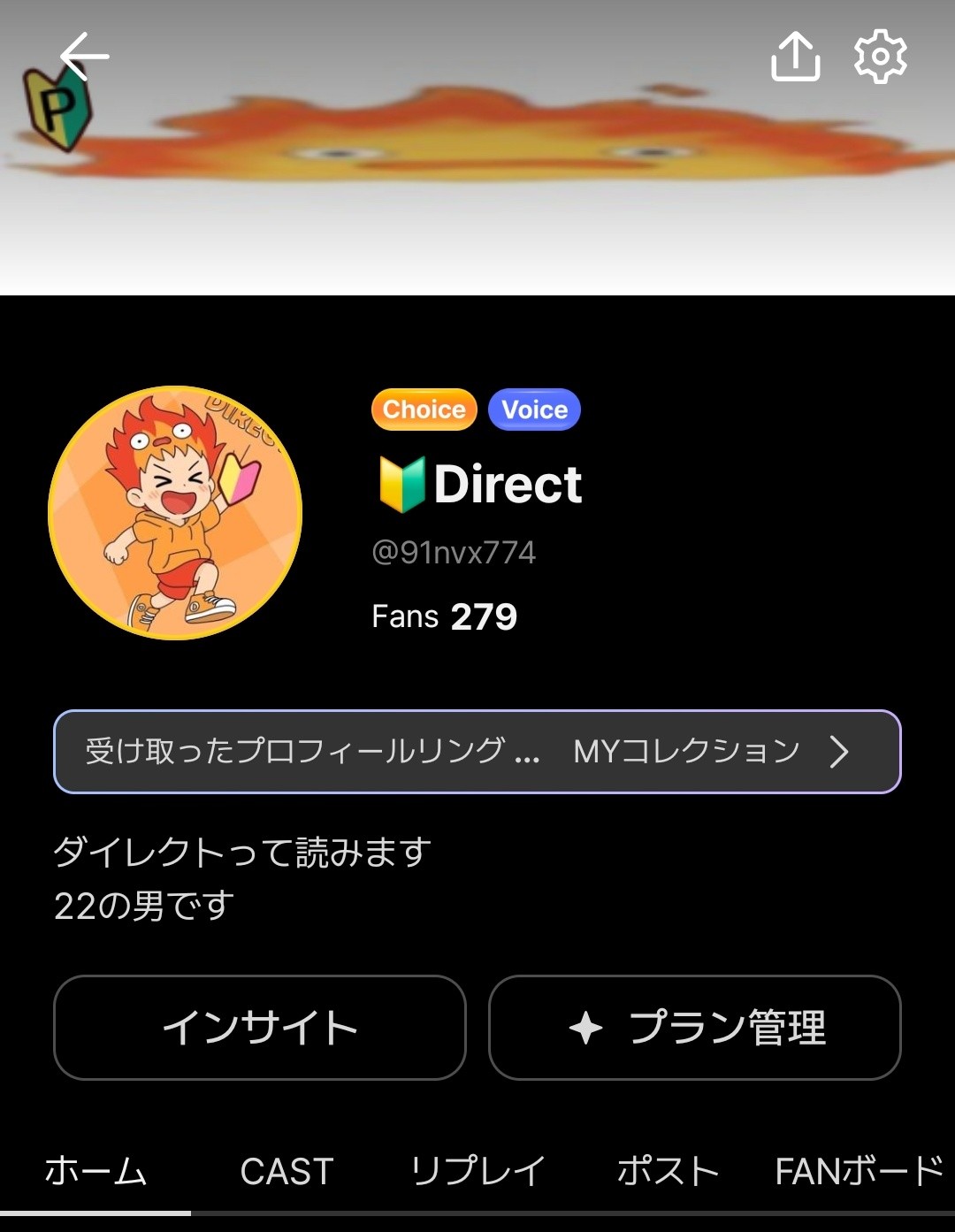Screen dimensions: 955x1232
Task: Open MYコレクション profile ring banner
Action: tap(477, 752)
